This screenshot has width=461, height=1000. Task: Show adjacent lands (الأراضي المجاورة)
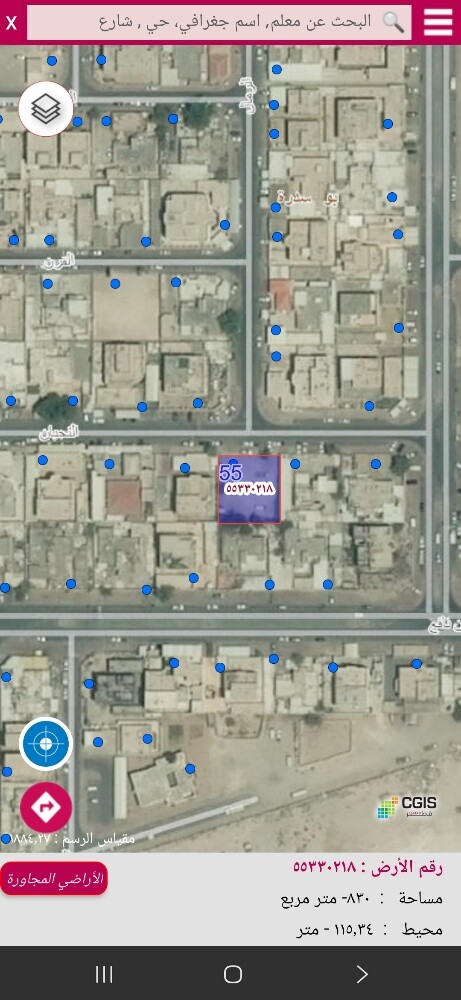pyautogui.click(x=54, y=878)
